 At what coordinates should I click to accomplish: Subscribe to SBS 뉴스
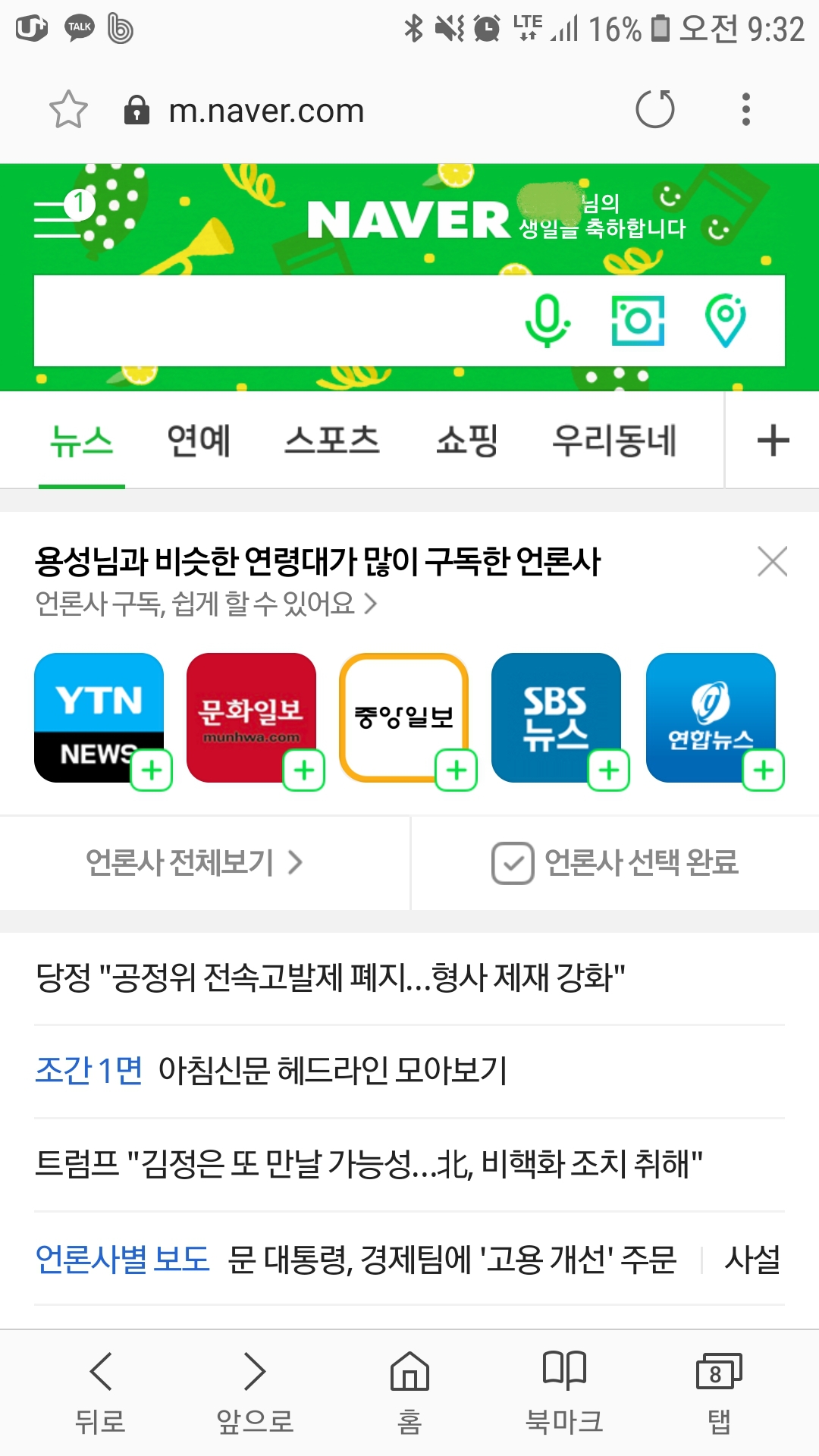tap(609, 770)
